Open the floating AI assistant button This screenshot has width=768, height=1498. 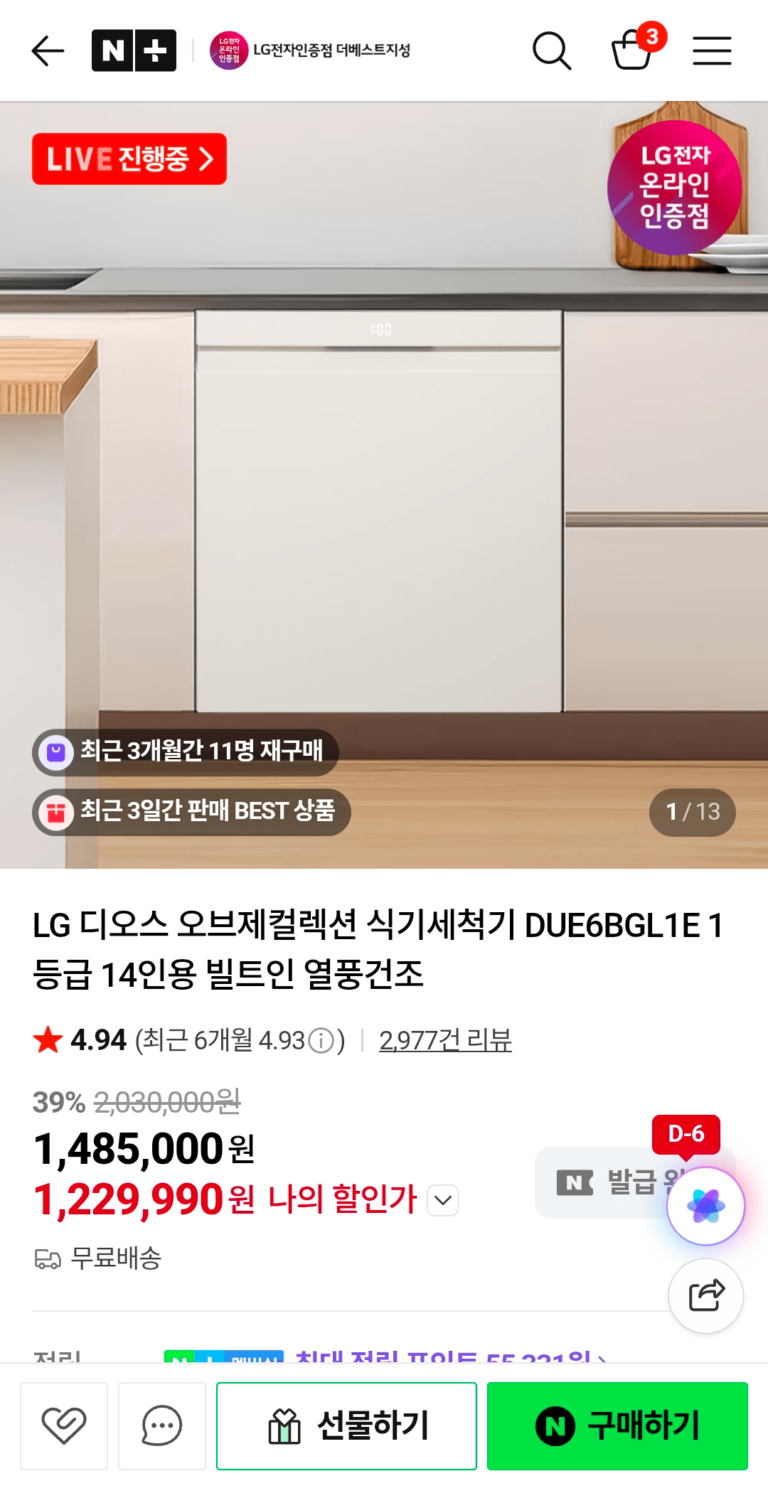coord(706,1206)
